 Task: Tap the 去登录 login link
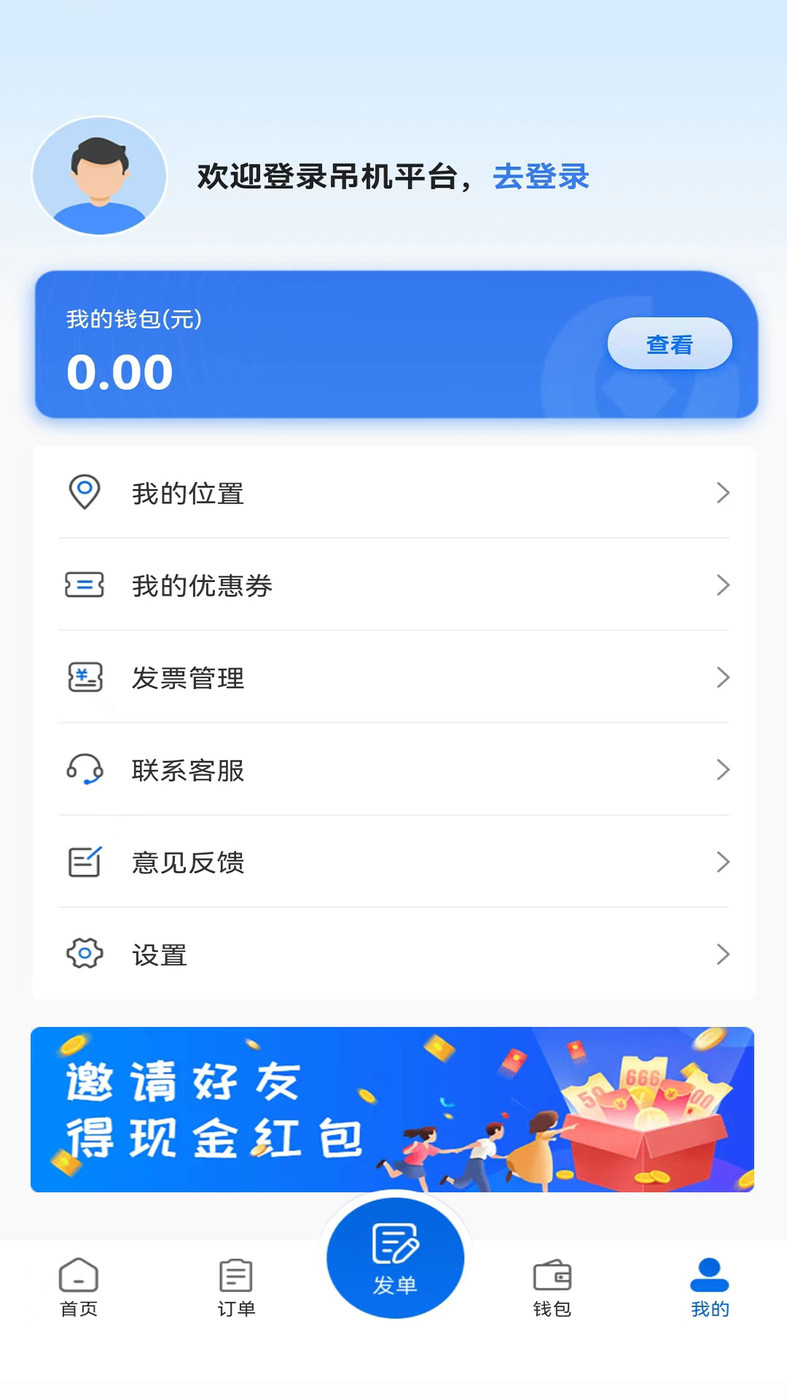coord(541,177)
